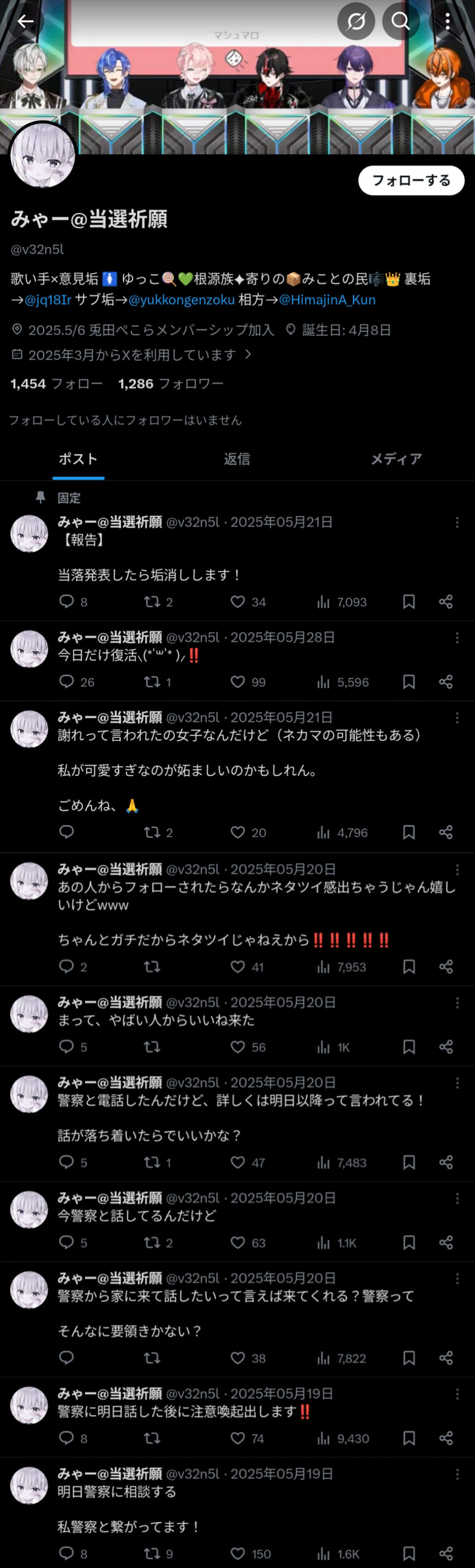The height and width of the screenshot is (1568, 475).
Task: Share the 警察に明日話した後に注意喚起出します post
Action: [446, 1438]
